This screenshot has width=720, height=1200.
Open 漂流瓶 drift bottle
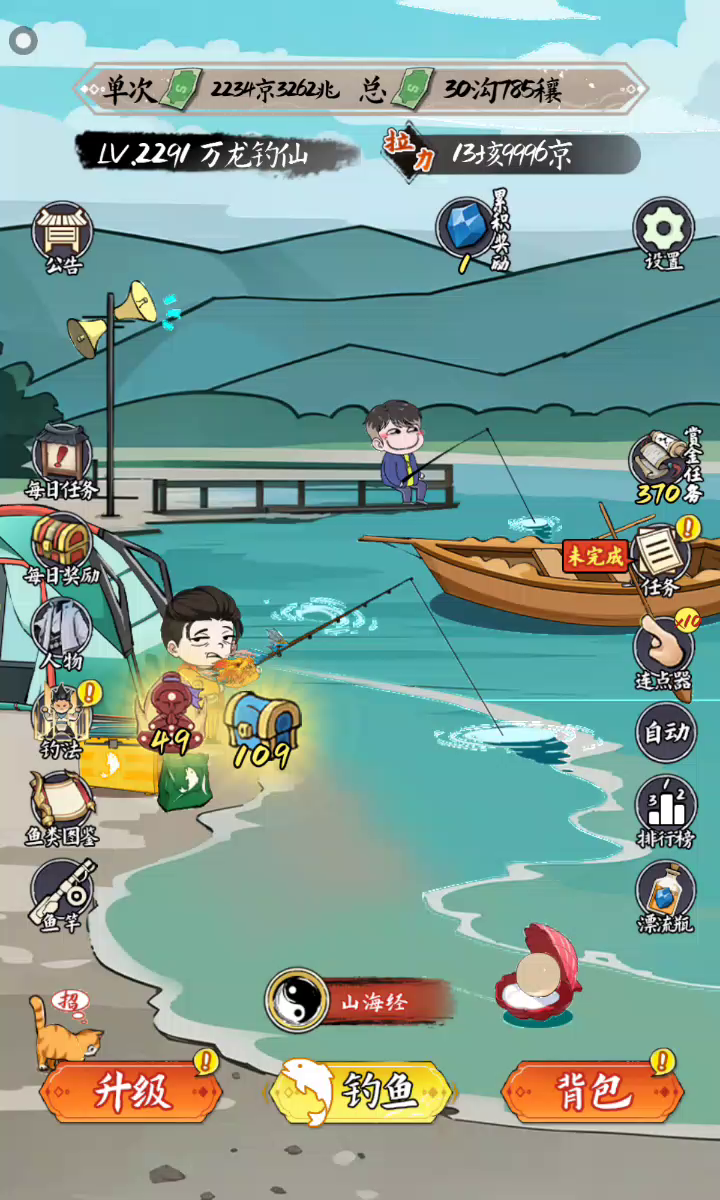(666, 893)
